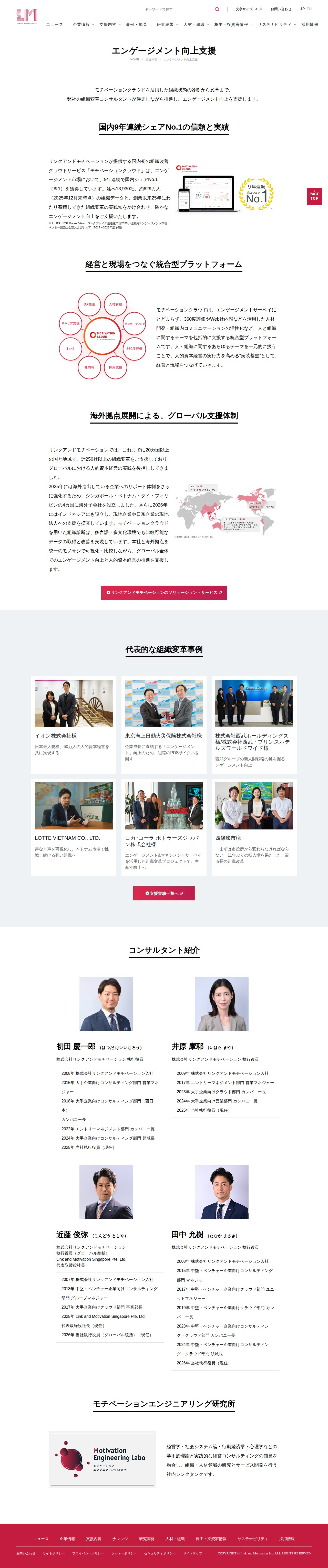
Task: Open プライバシーポリシー in the footer
Action: 88,1553
